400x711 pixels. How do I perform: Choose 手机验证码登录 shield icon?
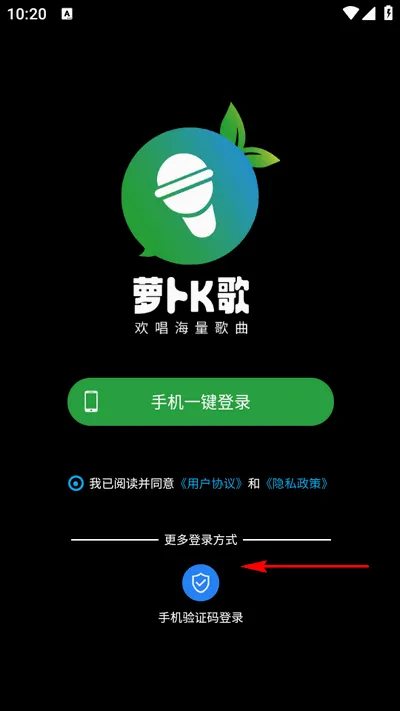click(200, 583)
